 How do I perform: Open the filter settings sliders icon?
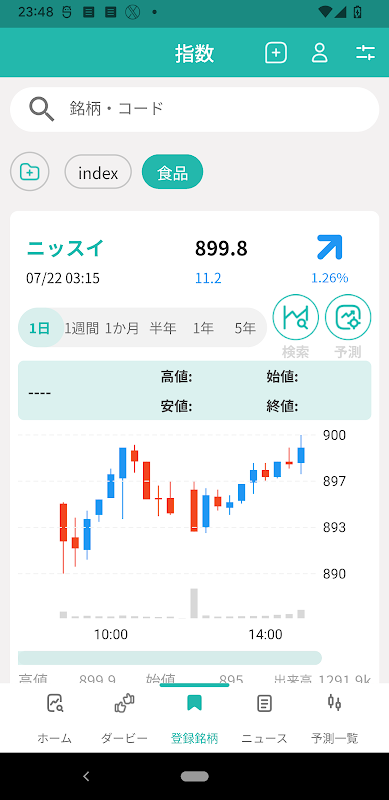(x=366, y=53)
